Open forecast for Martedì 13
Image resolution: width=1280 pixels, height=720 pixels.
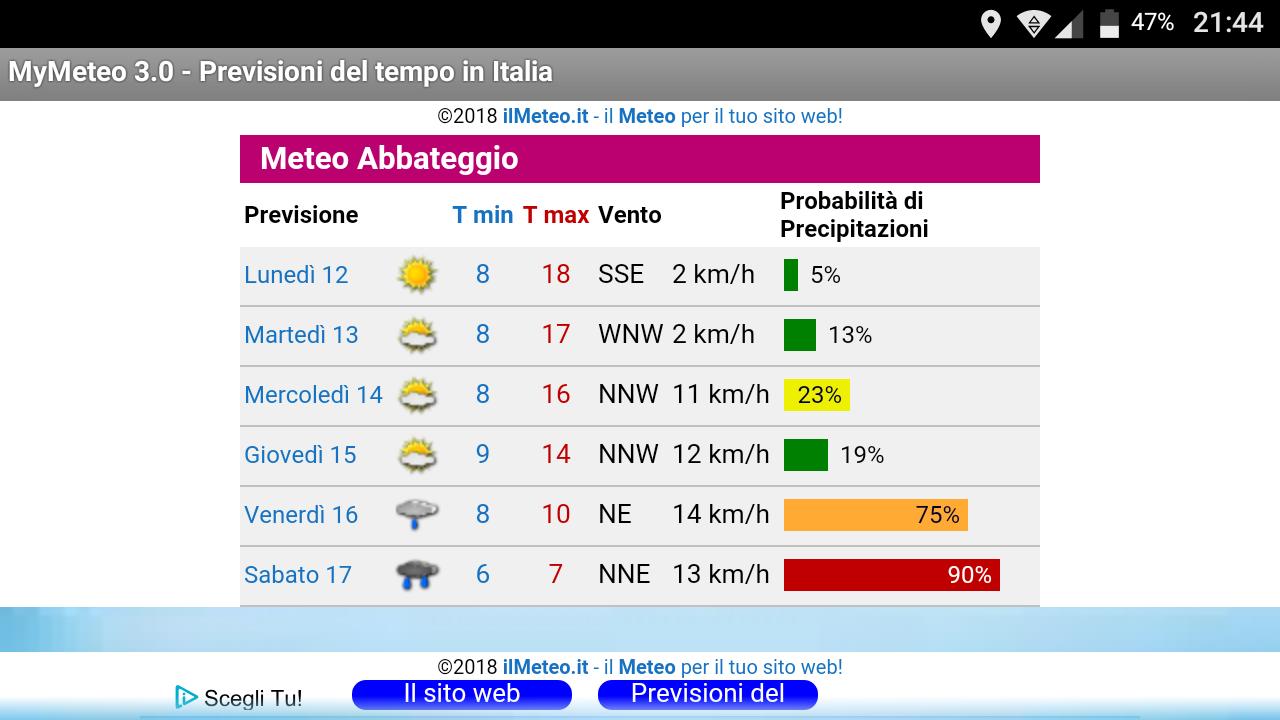point(301,335)
